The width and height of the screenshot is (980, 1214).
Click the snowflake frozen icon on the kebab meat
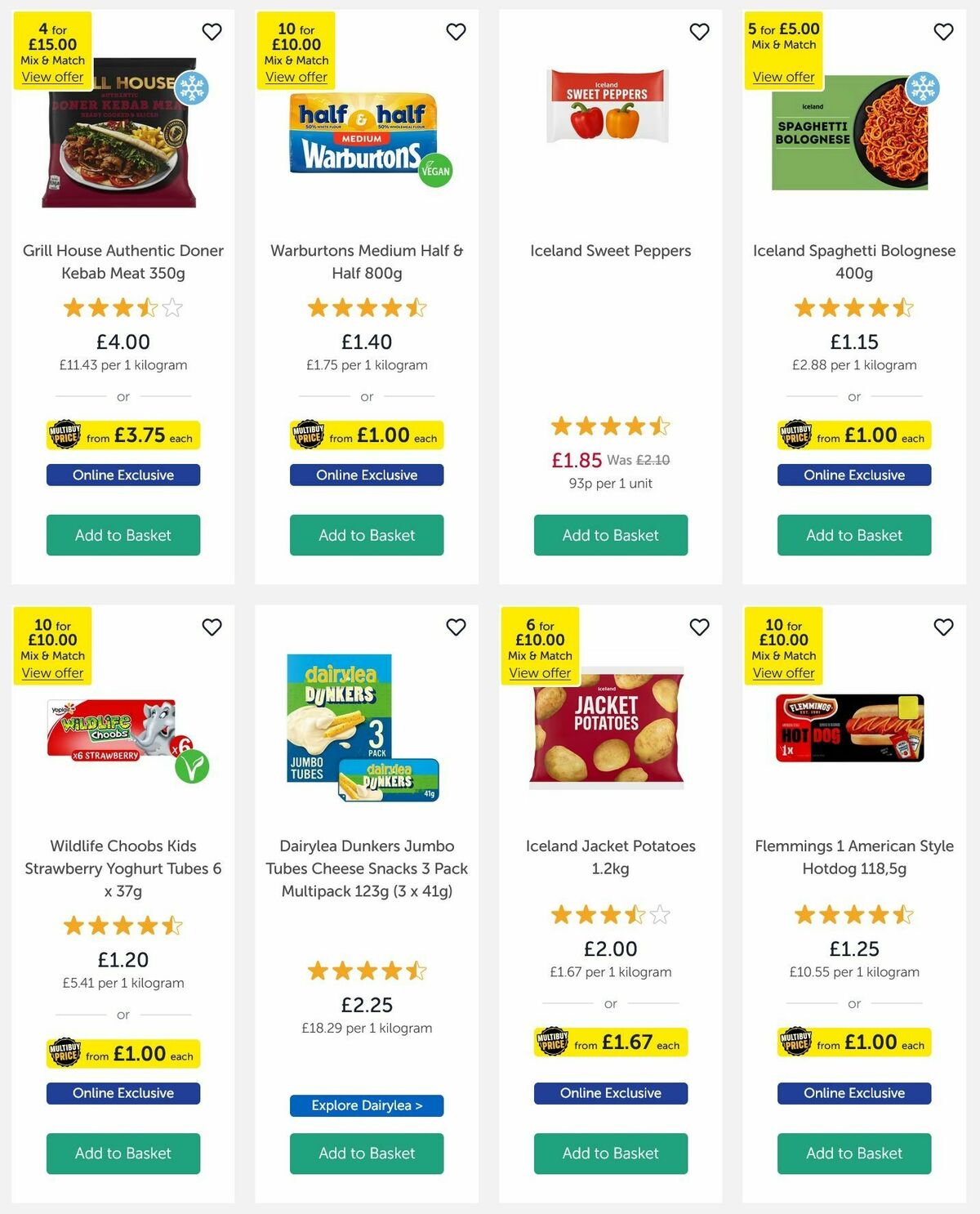pyautogui.click(x=194, y=88)
